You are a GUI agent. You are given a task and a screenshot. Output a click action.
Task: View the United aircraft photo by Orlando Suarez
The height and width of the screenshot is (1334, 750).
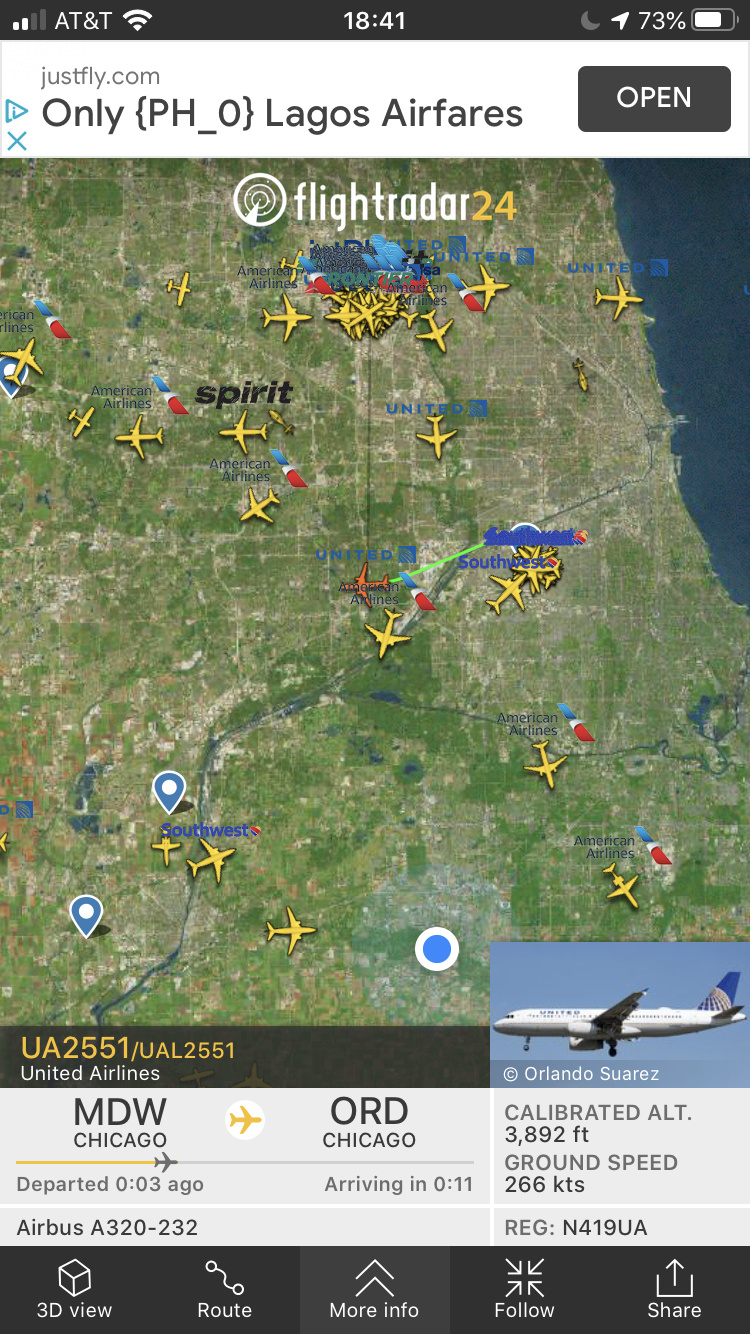[x=619, y=1012]
